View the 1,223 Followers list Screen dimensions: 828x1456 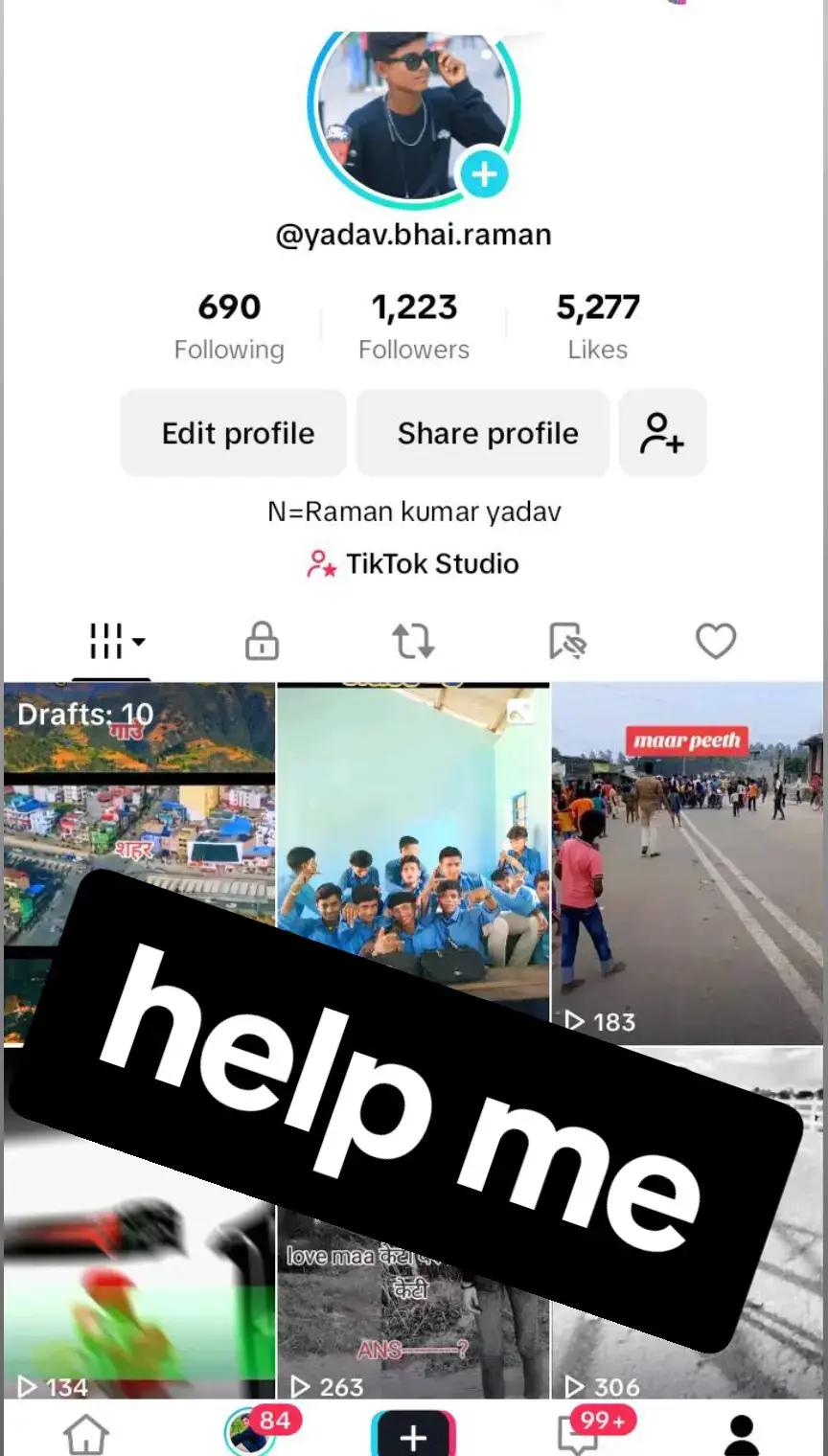tap(414, 326)
